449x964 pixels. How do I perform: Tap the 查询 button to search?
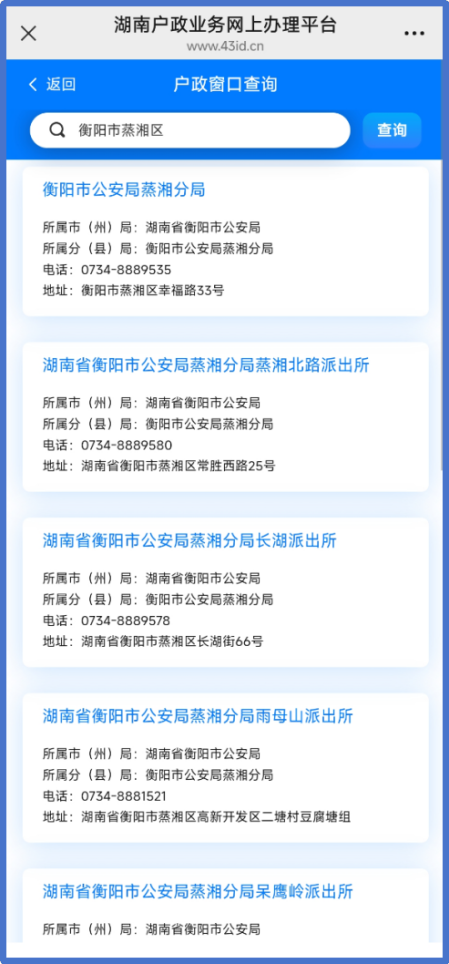pyautogui.click(x=392, y=130)
